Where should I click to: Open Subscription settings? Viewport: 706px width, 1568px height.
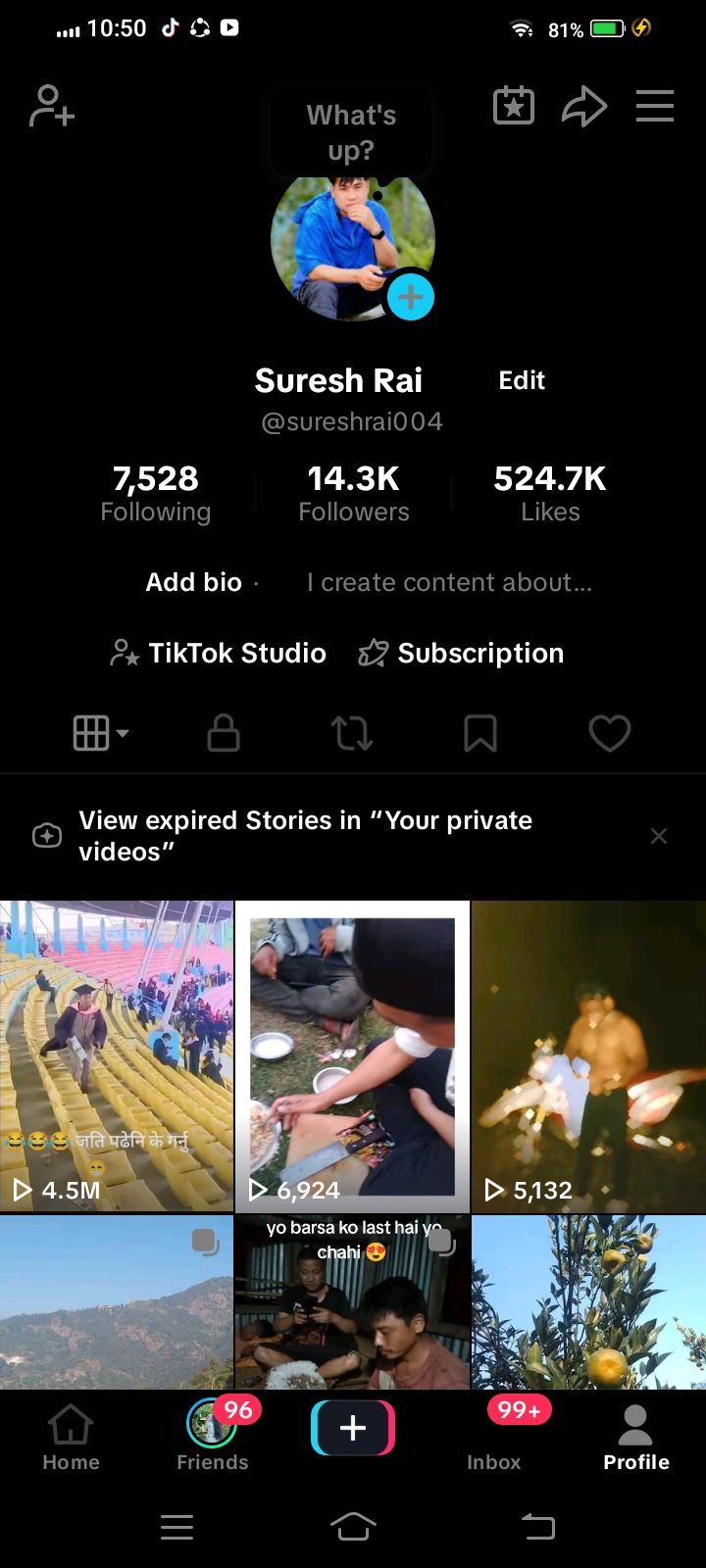(x=461, y=653)
